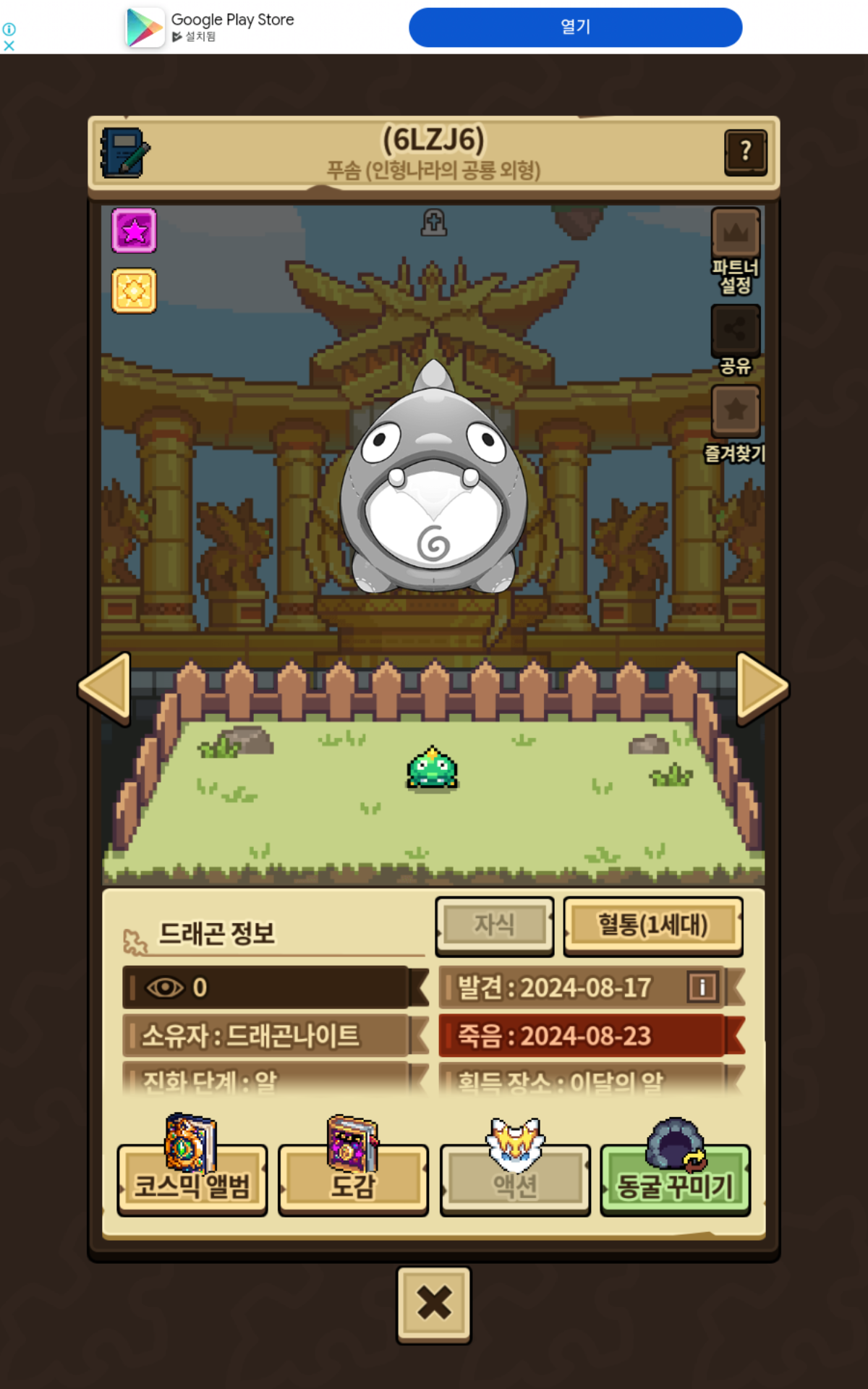
Task: Open the 혈통(1세대) lineage button
Action: (652, 925)
